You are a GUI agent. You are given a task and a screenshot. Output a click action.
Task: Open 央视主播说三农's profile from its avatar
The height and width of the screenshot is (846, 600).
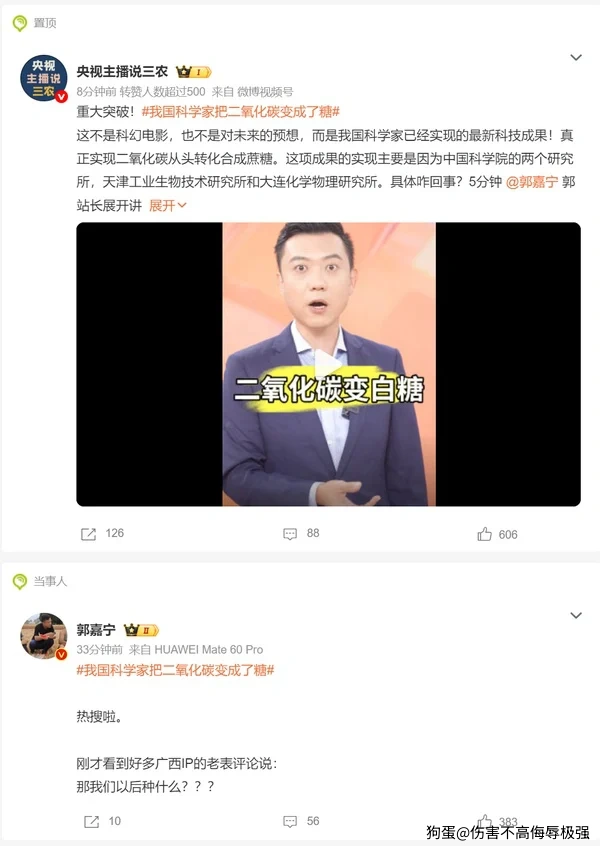(x=44, y=79)
